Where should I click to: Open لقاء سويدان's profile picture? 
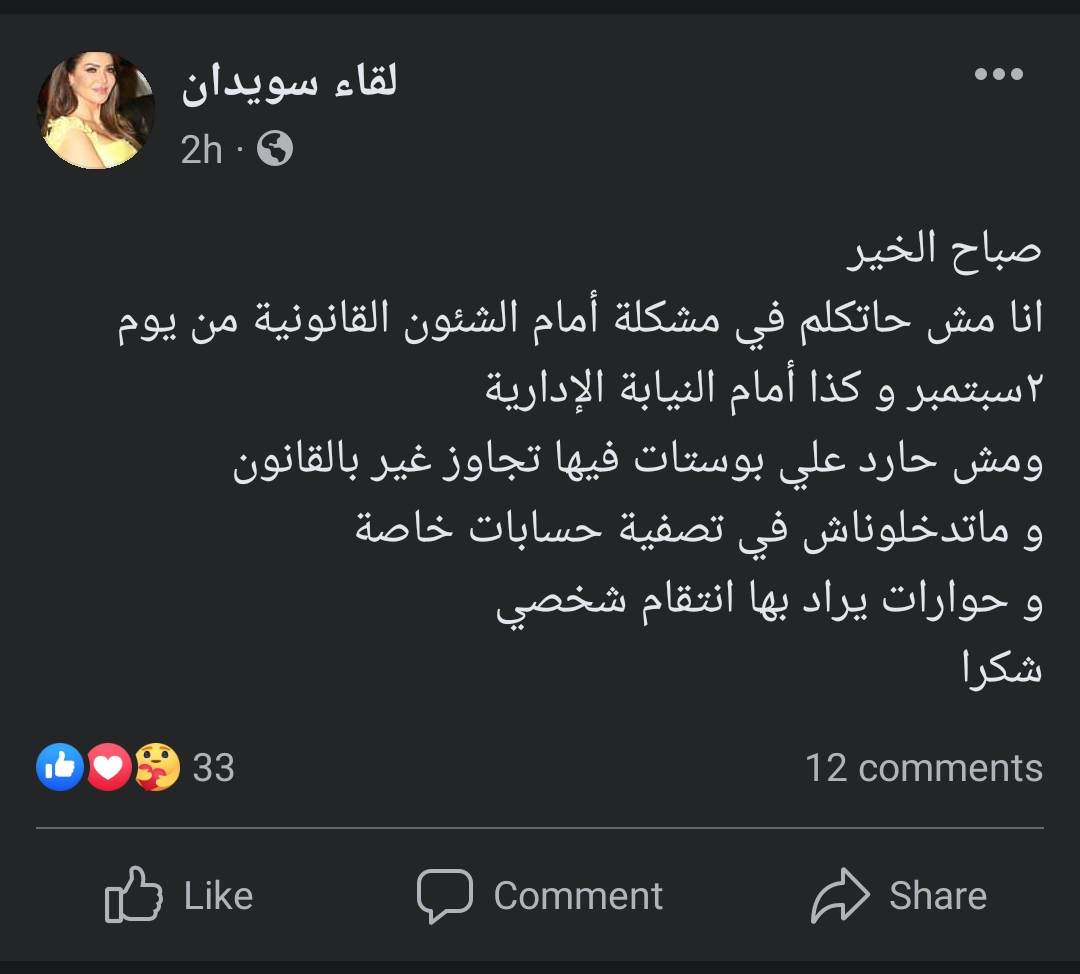click(x=96, y=110)
